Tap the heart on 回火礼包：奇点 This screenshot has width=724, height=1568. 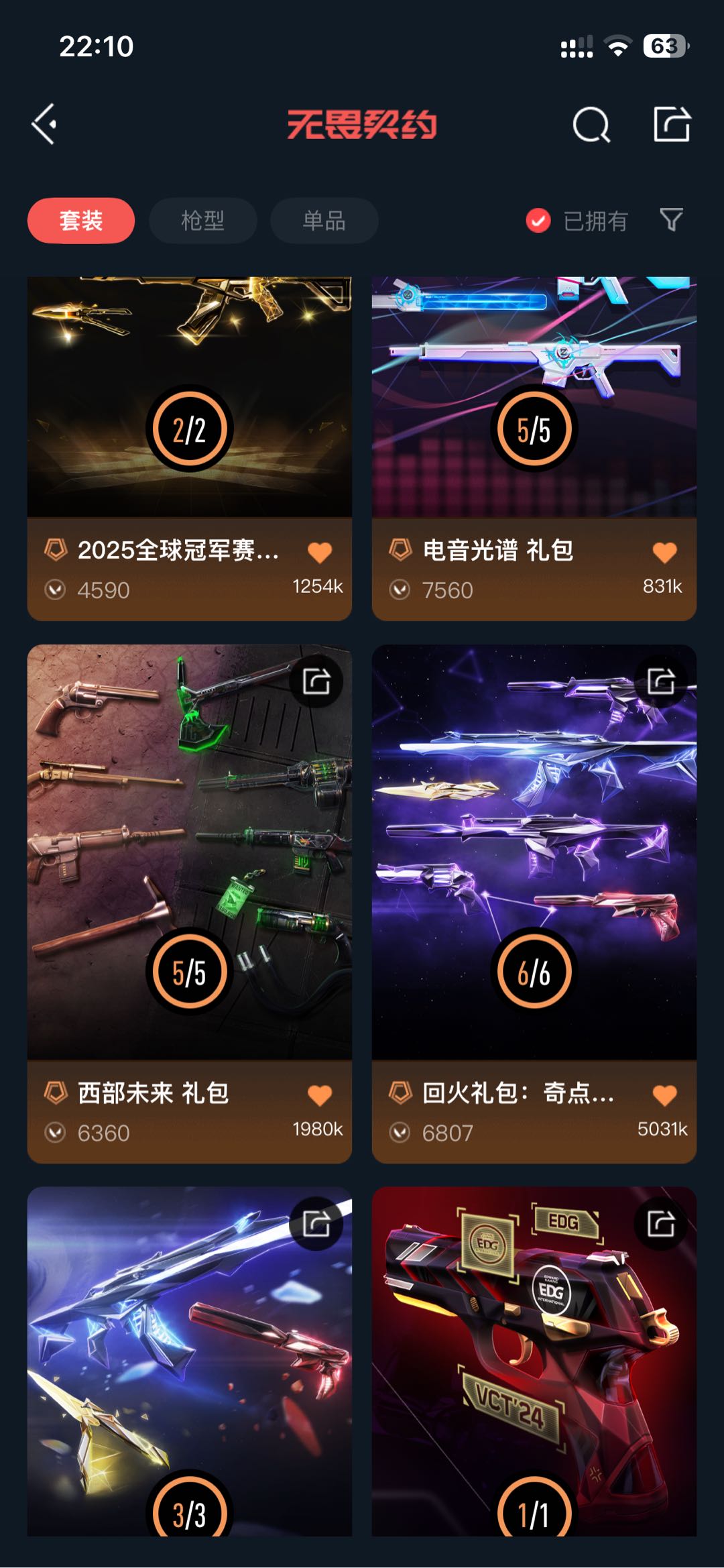tap(664, 1095)
